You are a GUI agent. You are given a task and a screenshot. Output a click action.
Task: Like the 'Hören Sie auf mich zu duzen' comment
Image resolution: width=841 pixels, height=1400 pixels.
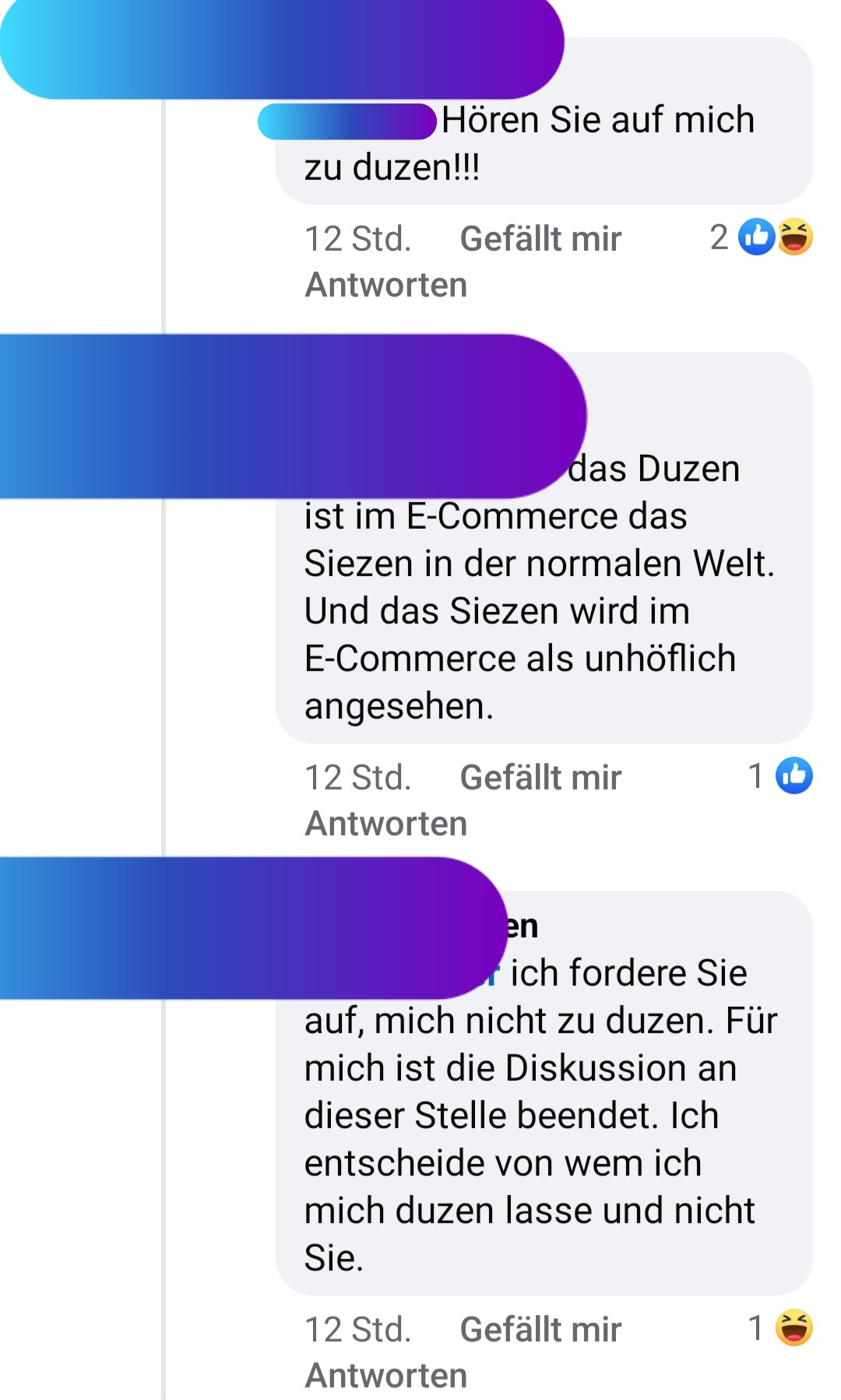click(x=540, y=238)
